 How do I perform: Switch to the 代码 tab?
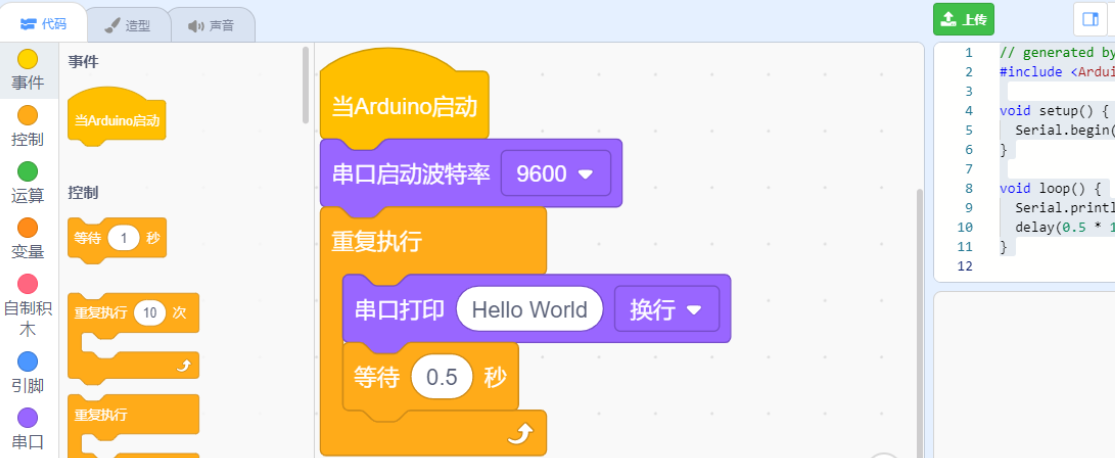click(x=43, y=24)
